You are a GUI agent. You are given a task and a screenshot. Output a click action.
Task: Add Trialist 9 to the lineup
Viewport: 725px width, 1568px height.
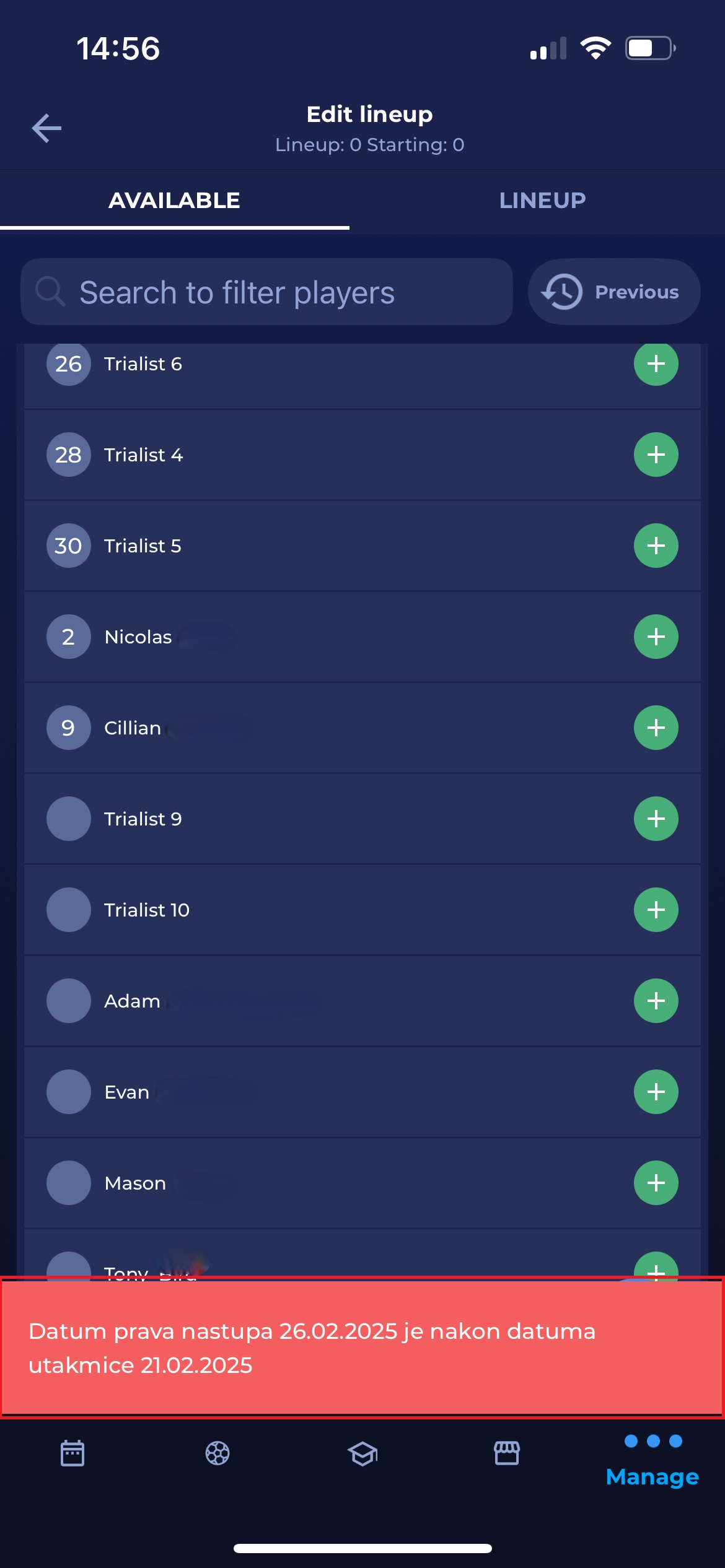(656, 819)
